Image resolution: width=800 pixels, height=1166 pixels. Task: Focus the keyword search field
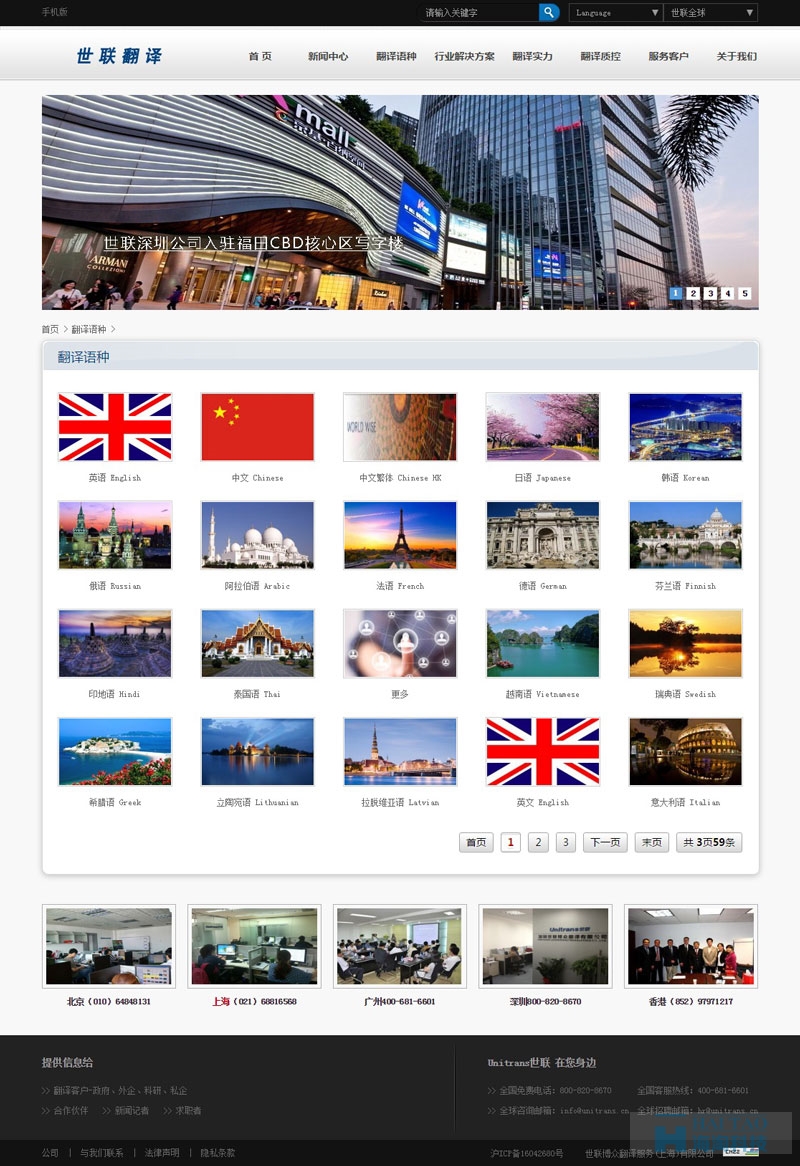(x=478, y=13)
